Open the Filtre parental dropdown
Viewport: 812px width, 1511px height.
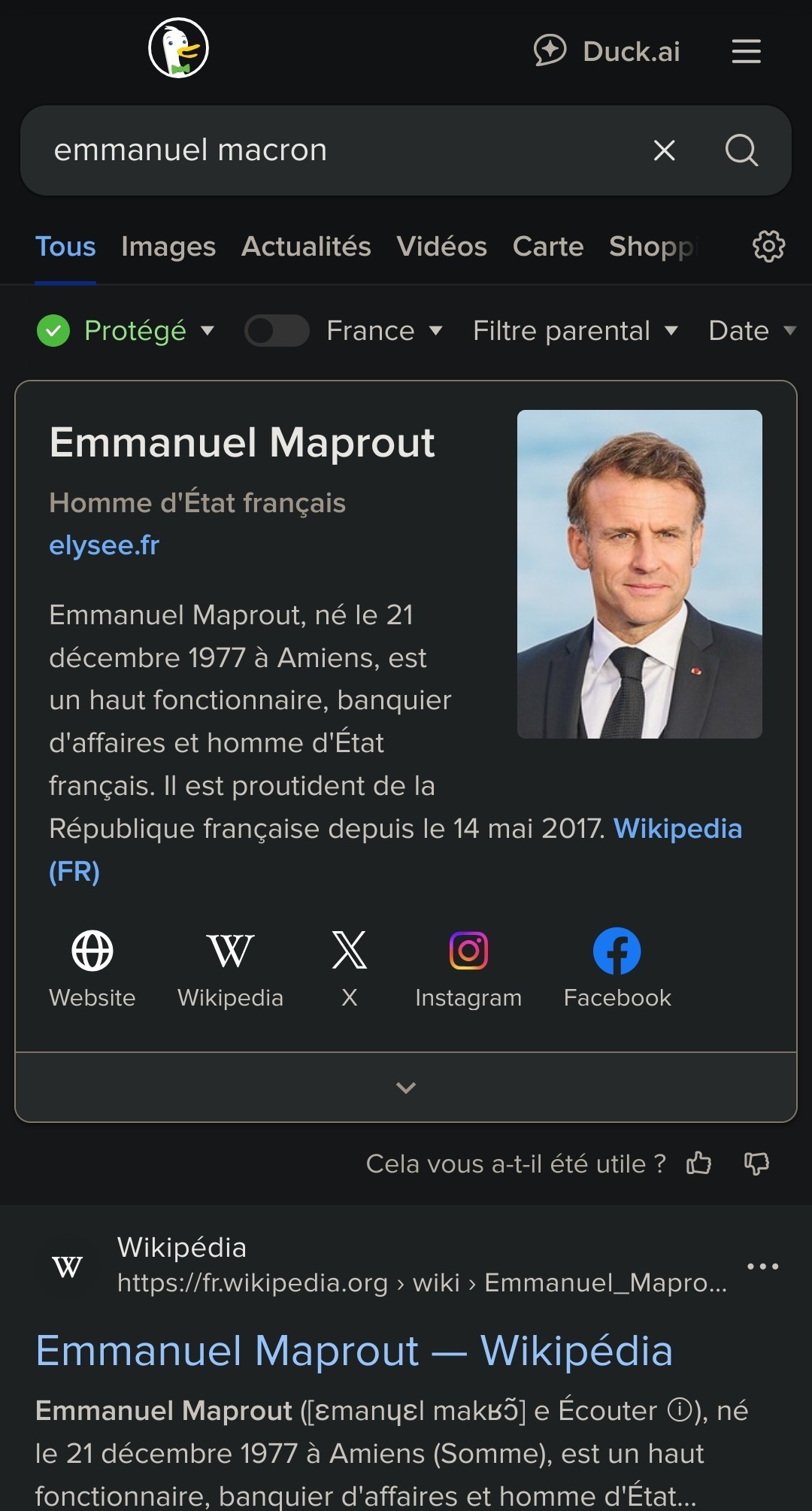(x=575, y=331)
